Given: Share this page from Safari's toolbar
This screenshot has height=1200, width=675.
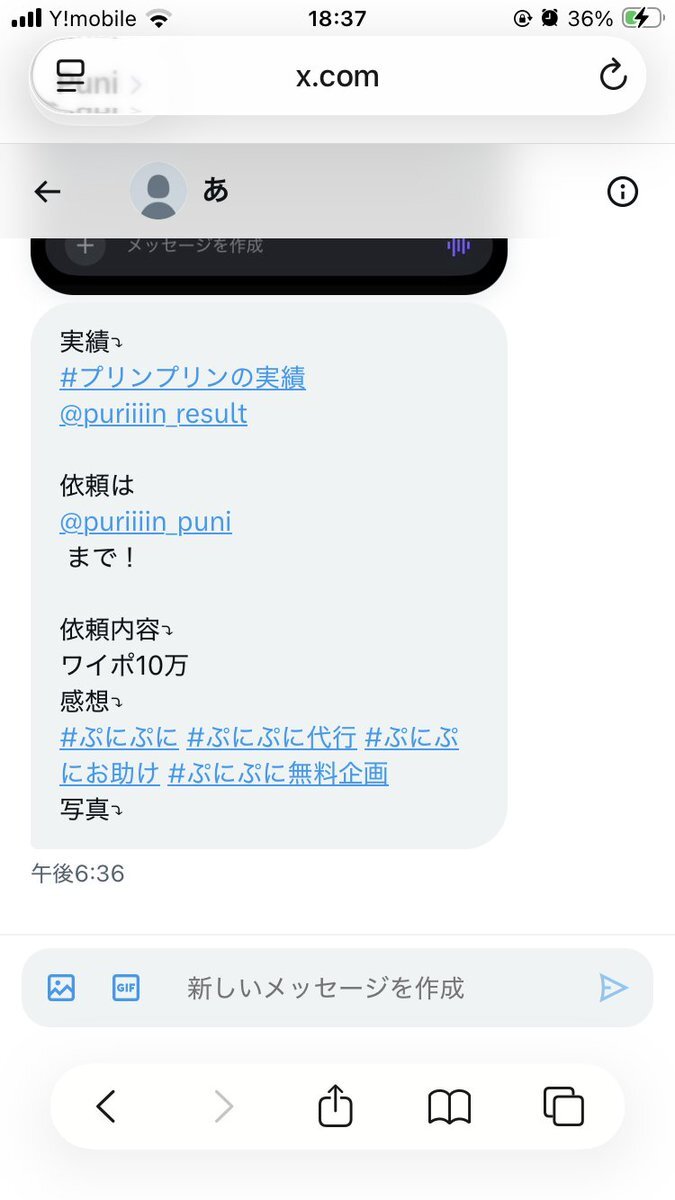Looking at the screenshot, I should (x=336, y=1106).
